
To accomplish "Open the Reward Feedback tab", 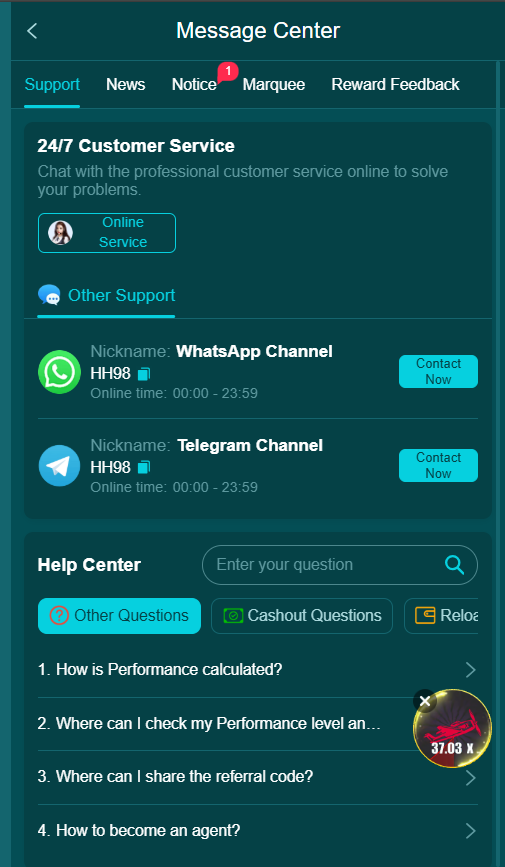I will [x=395, y=85].
